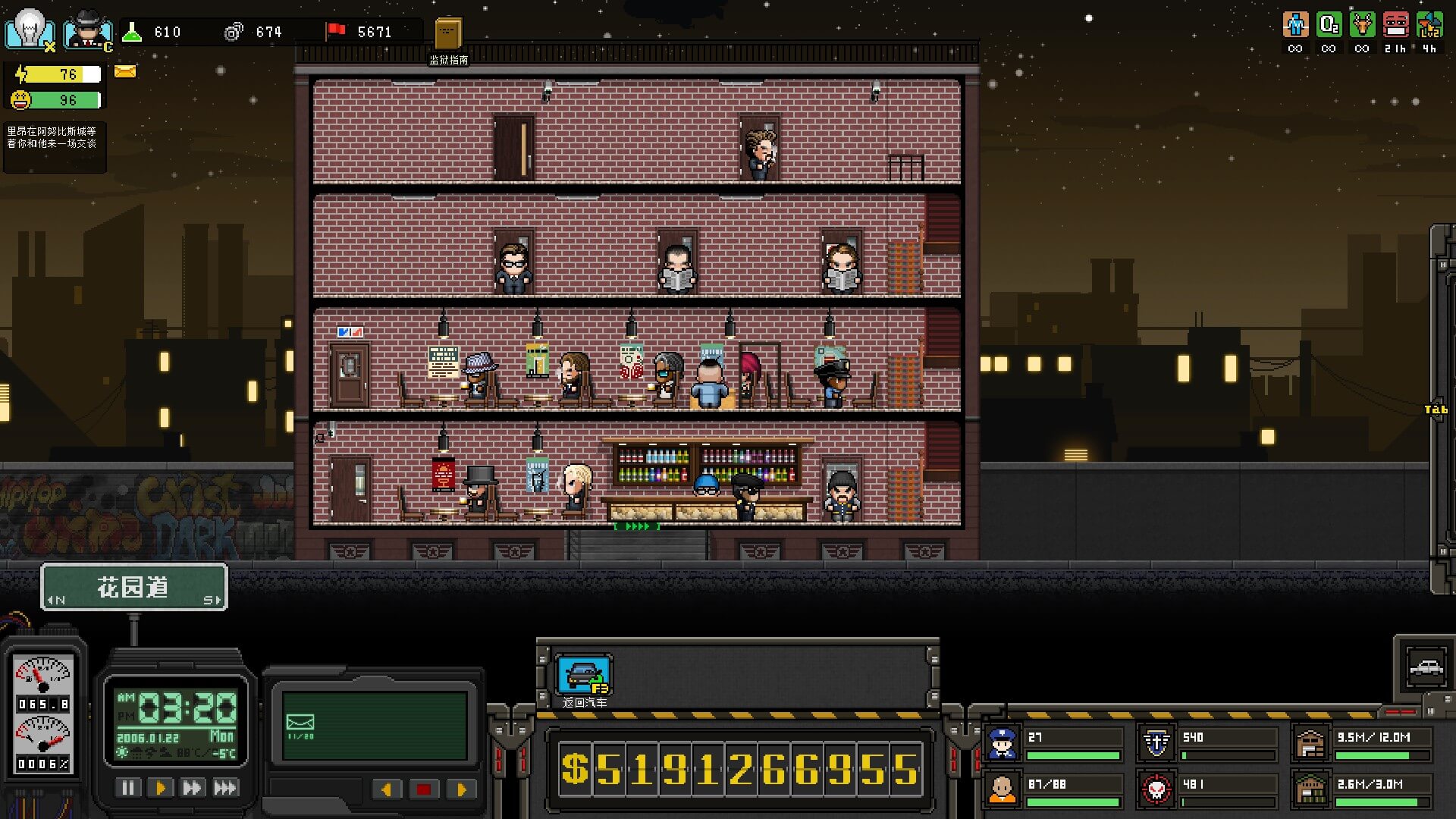This screenshot has width=1456, height=819.
Task: Pause the game clock
Action: tap(128, 788)
